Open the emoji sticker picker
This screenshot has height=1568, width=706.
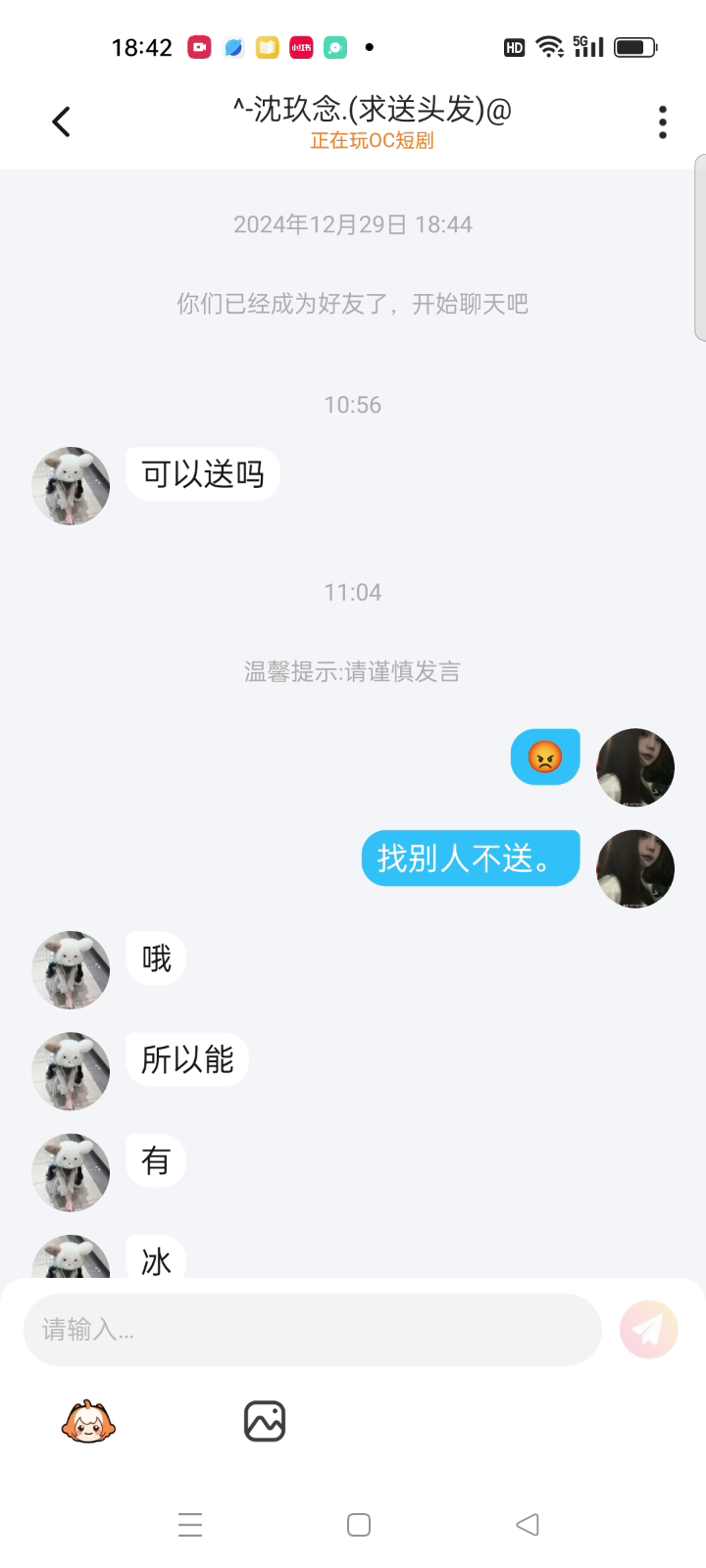tap(88, 1421)
